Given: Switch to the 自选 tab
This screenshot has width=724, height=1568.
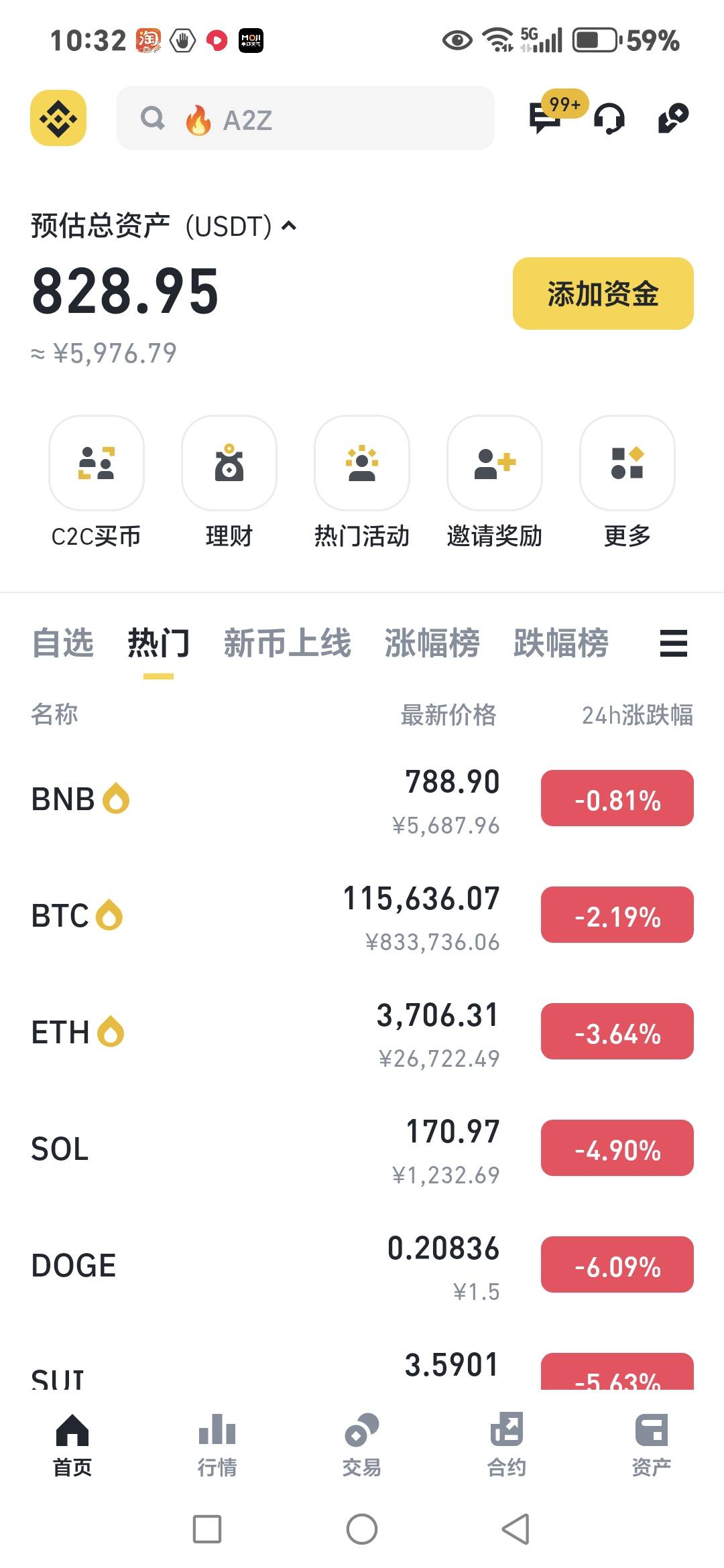Looking at the screenshot, I should (x=63, y=643).
